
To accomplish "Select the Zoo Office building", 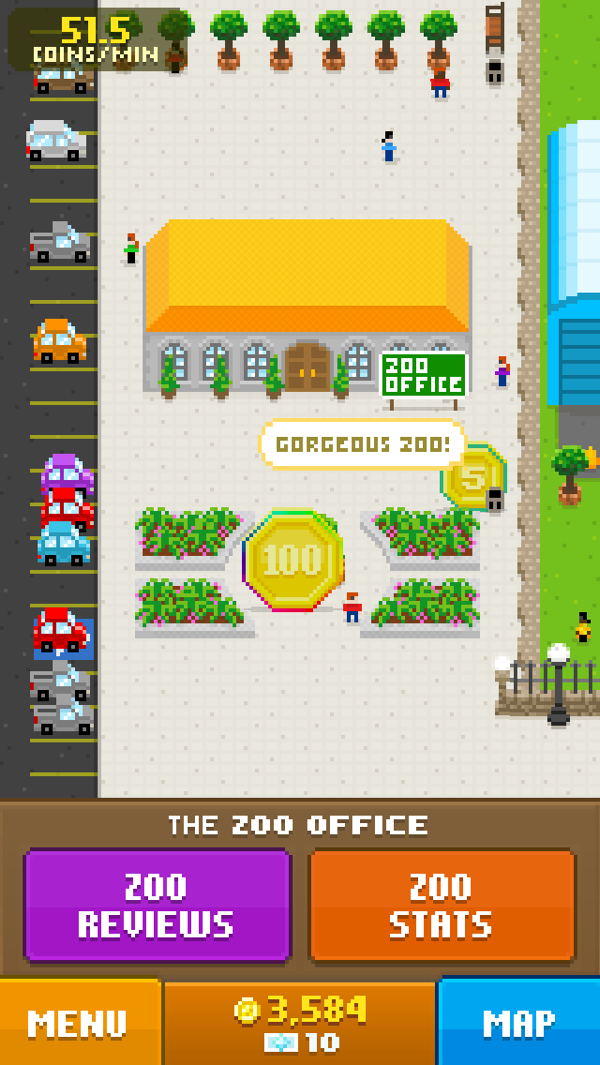I will click(x=305, y=300).
